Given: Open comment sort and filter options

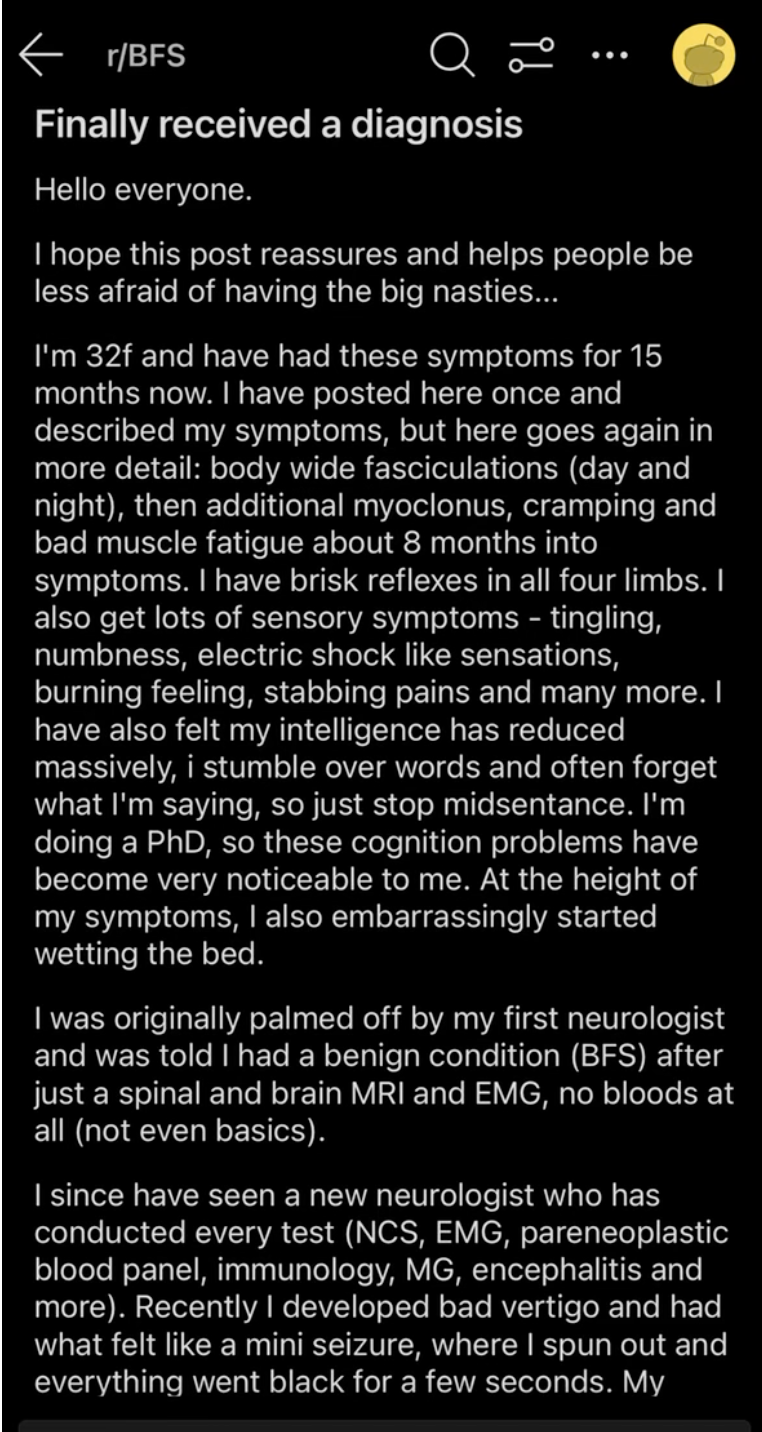Looking at the screenshot, I should click(x=532, y=56).
